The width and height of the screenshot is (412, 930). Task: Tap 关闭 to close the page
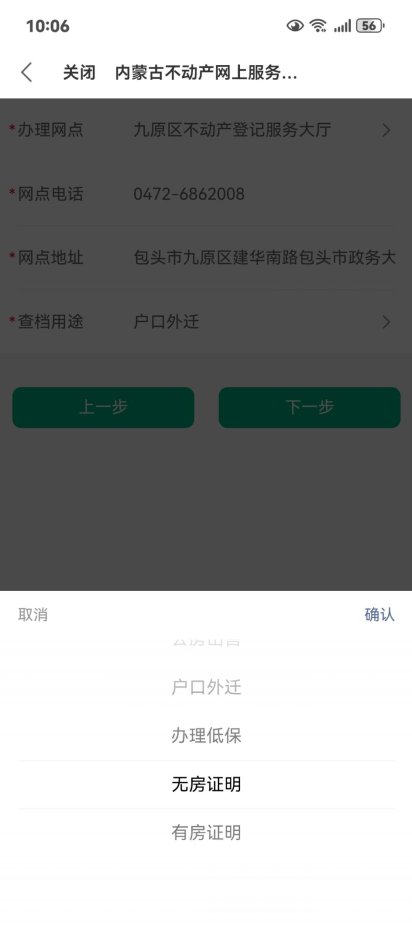click(79, 74)
